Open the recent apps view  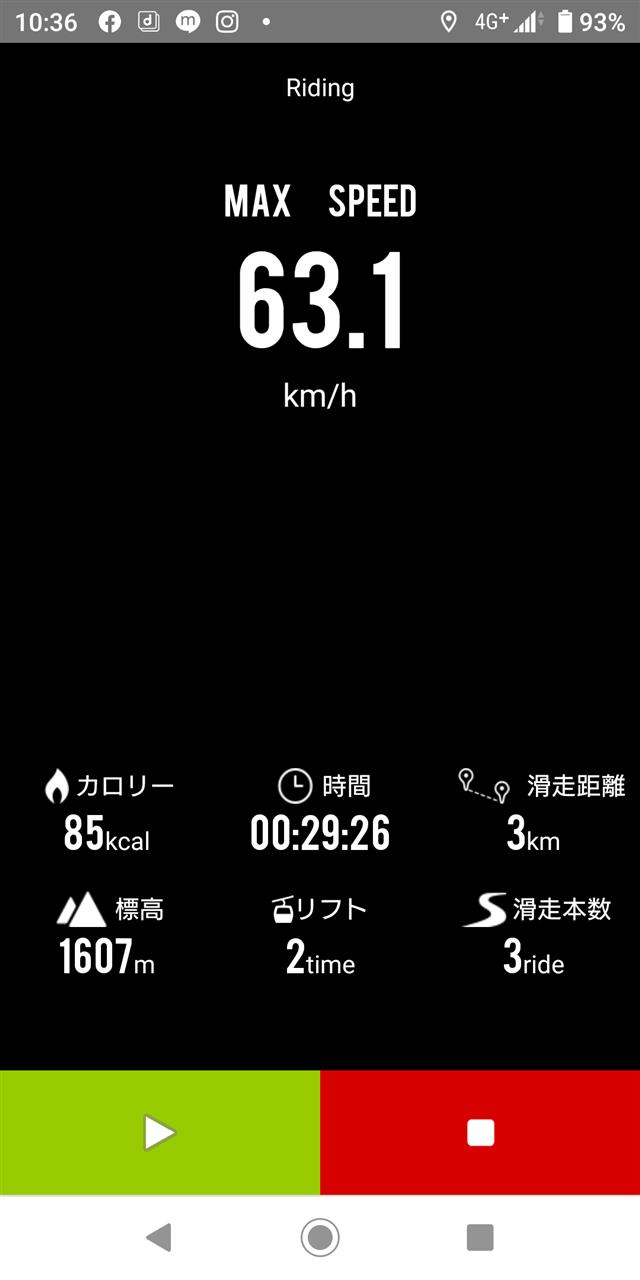pos(480,1238)
